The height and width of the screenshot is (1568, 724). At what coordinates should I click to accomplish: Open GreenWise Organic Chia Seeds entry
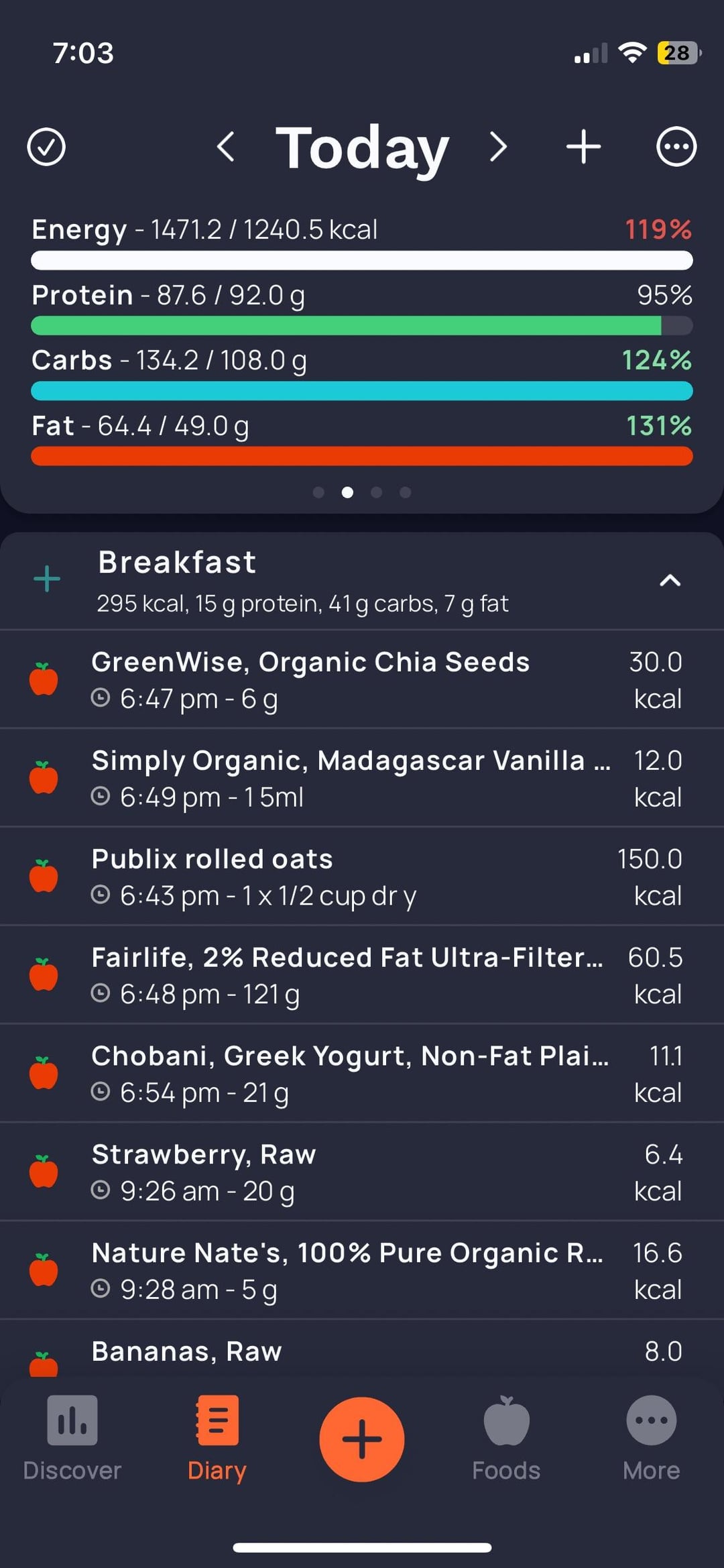coord(362,679)
